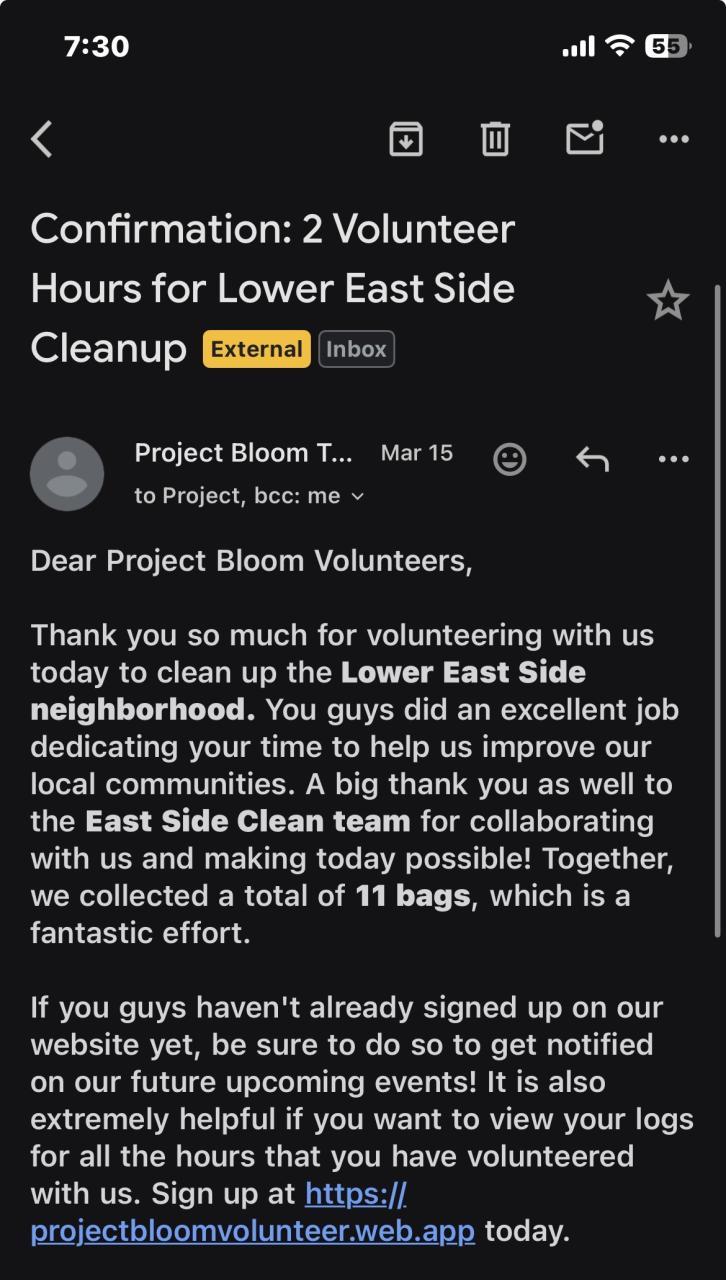
Task: Mark this email as unread
Action: [585, 139]
